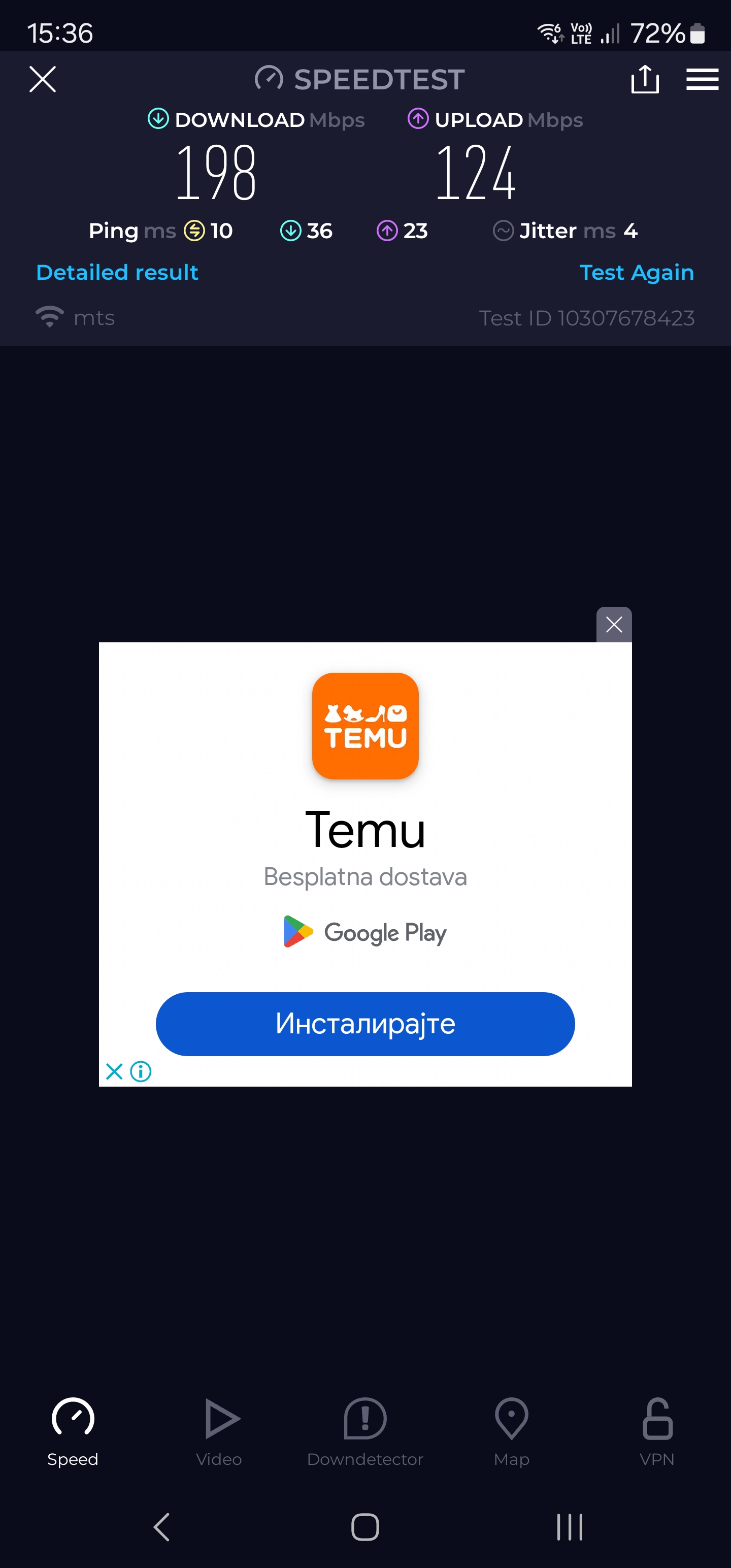The height and width of the screenshot is (1568, 731).
Task: Switch to the Video tab
Action: pos(219,1431)
